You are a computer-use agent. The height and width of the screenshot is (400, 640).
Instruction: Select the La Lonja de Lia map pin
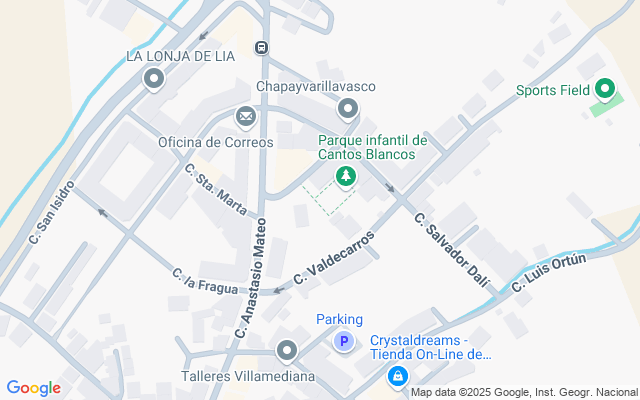pos(154,78)
